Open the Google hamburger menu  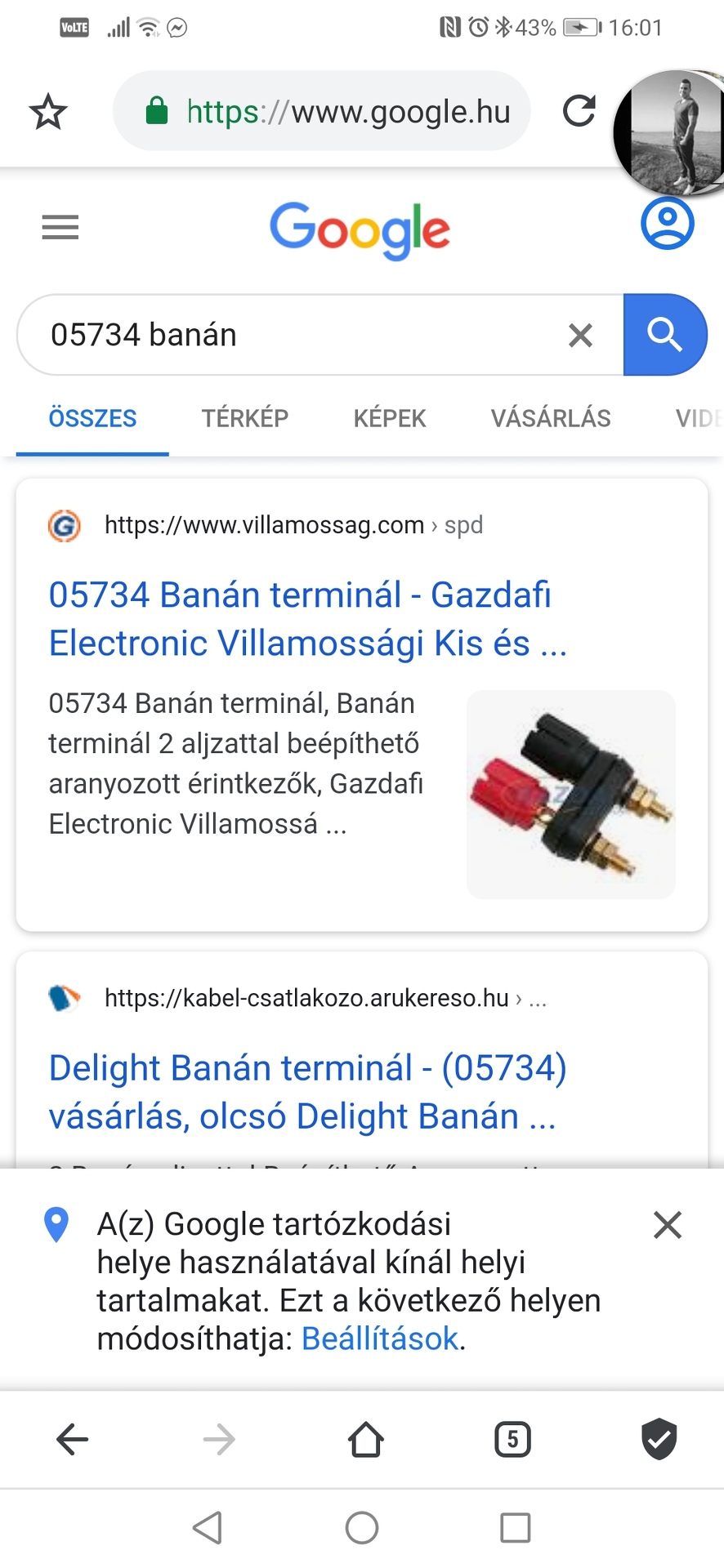[x=60, y=227]
